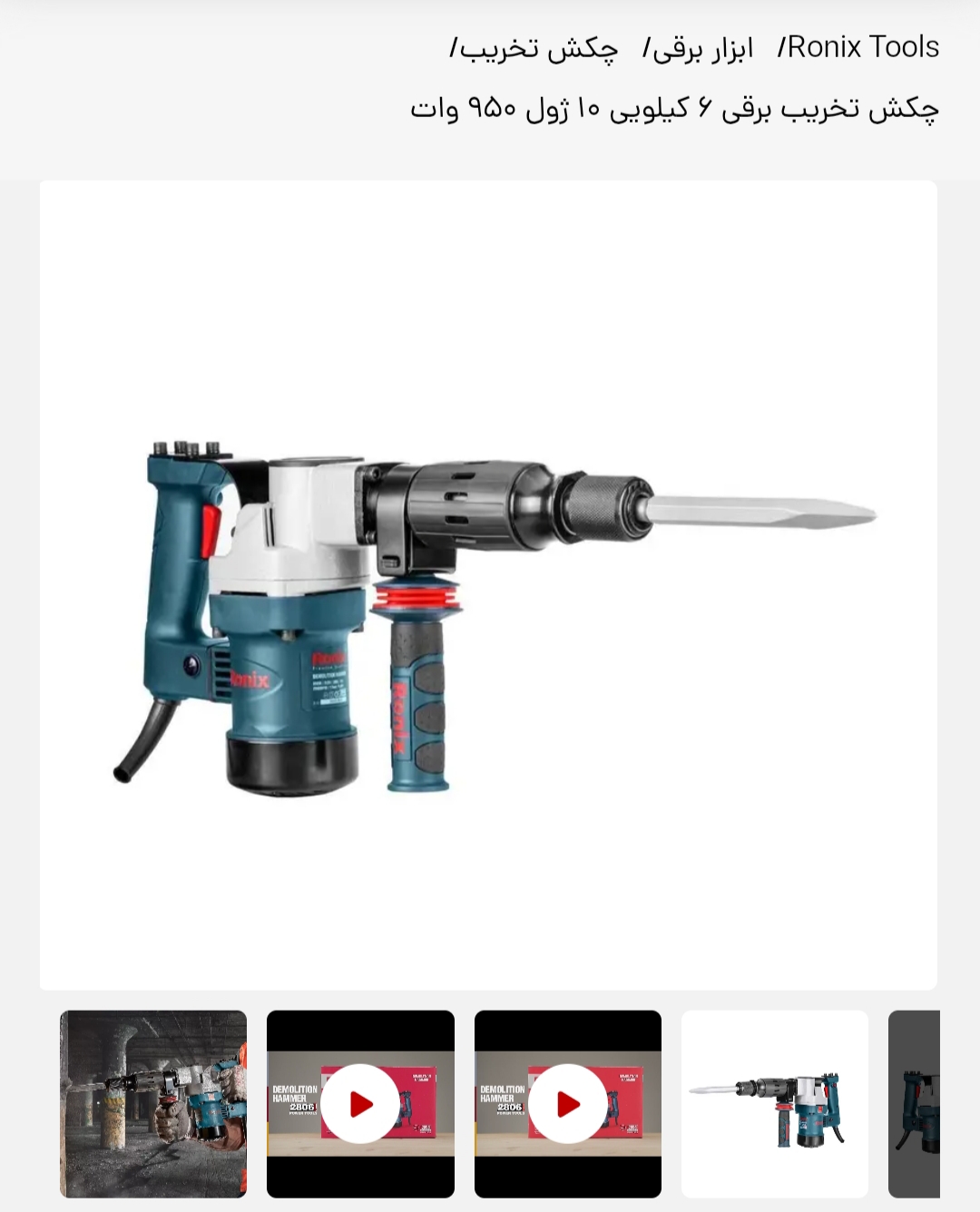This screenshot has width=980, height=1212.
Task: Open the Ronix Tools breadcrumb link
Action: (x=862, y=47)
